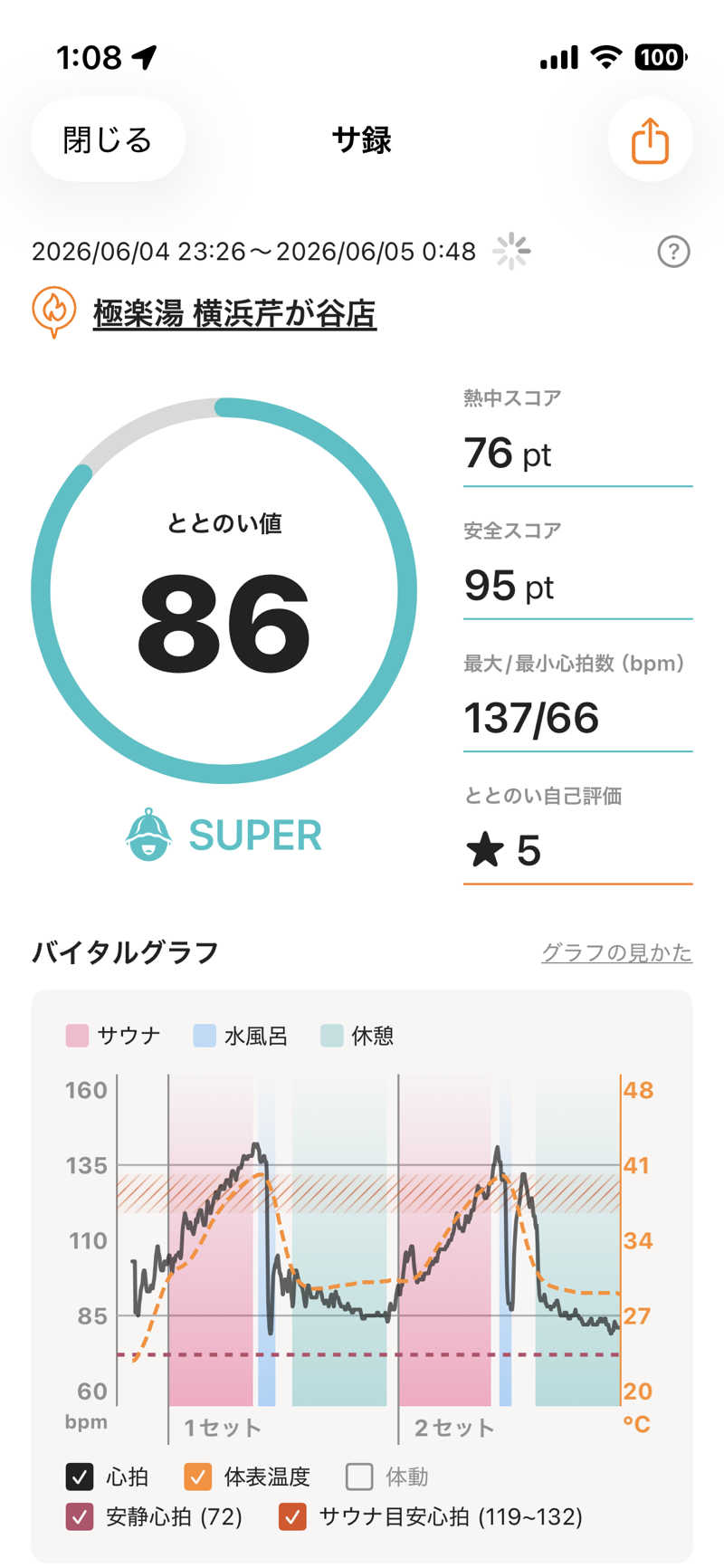Uncheck the 心拍 heart rate checkbox
The image size is (724, 1568).
click(80, 1477)
